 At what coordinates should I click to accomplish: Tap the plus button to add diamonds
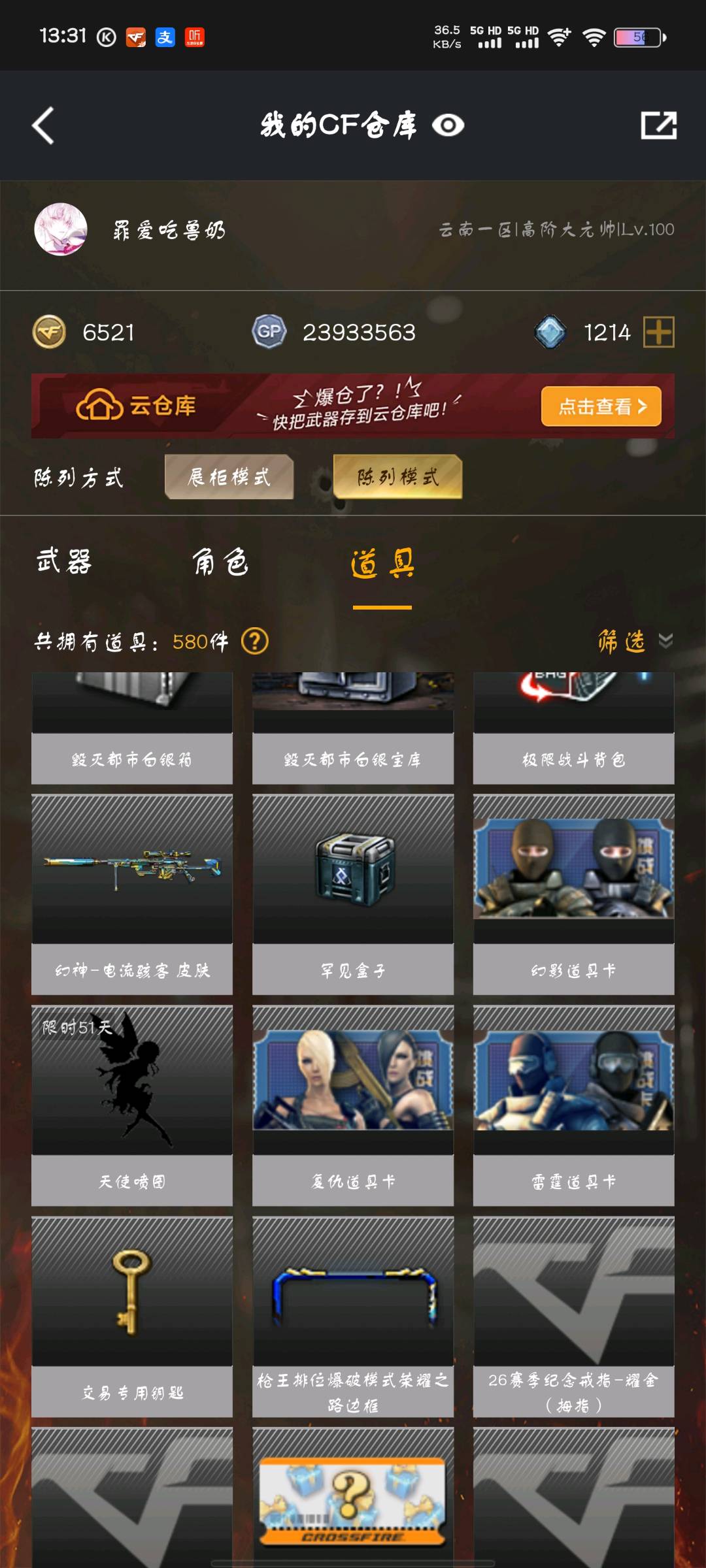(659, 333)
